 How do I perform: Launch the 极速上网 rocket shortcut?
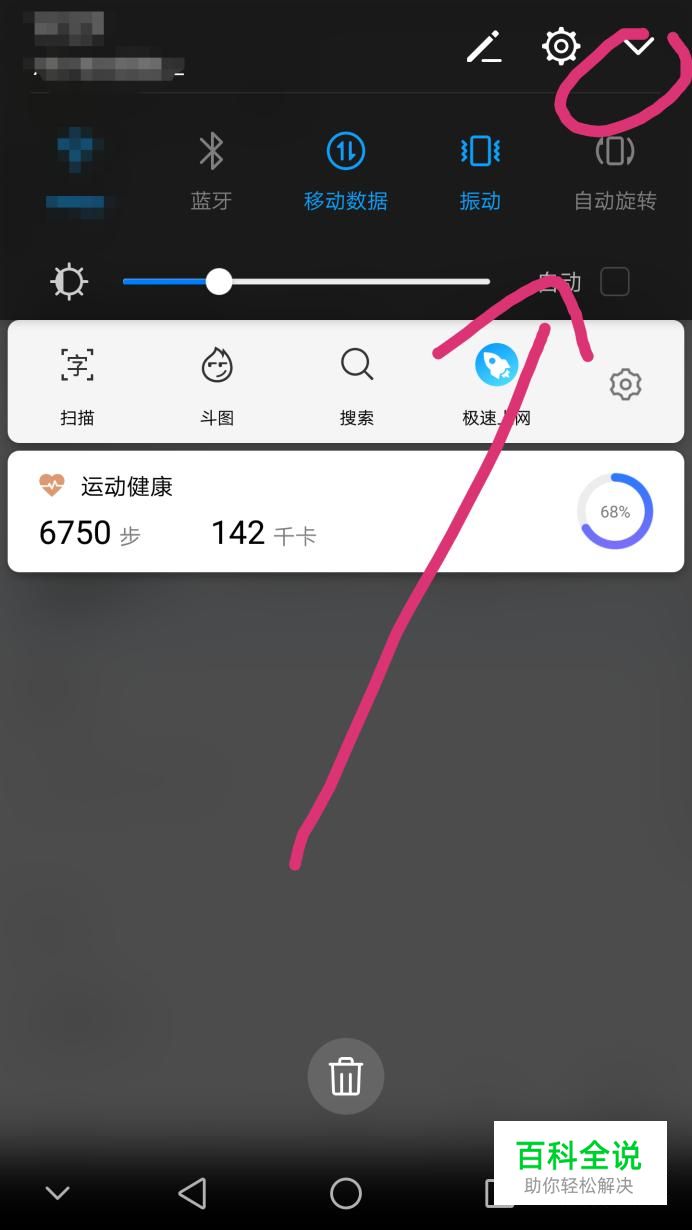point(496,384)
